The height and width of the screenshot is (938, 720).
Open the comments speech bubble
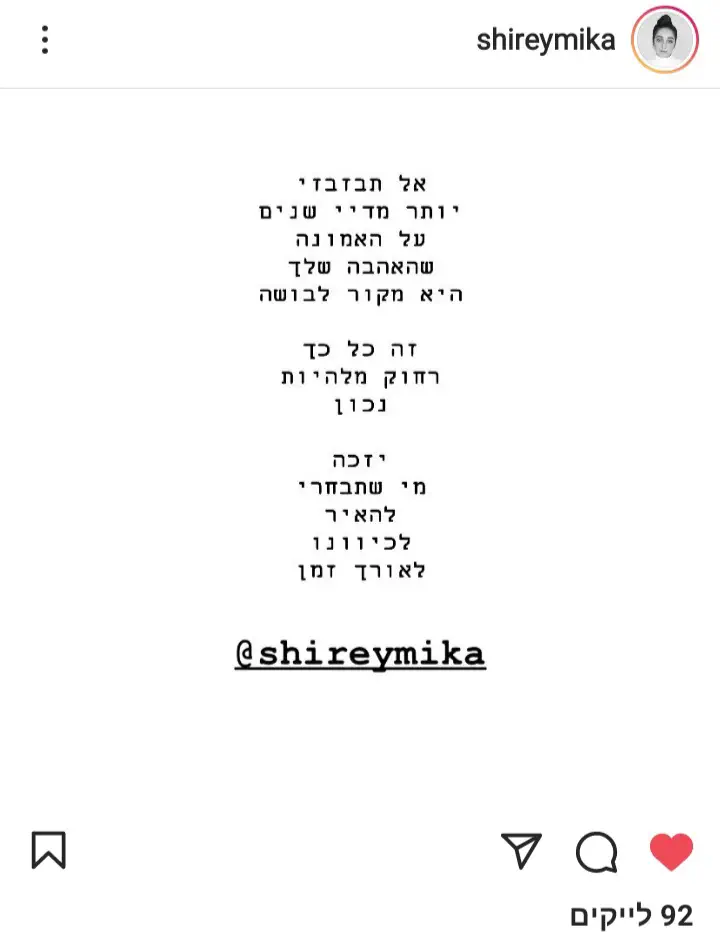[x=597, y=853]
